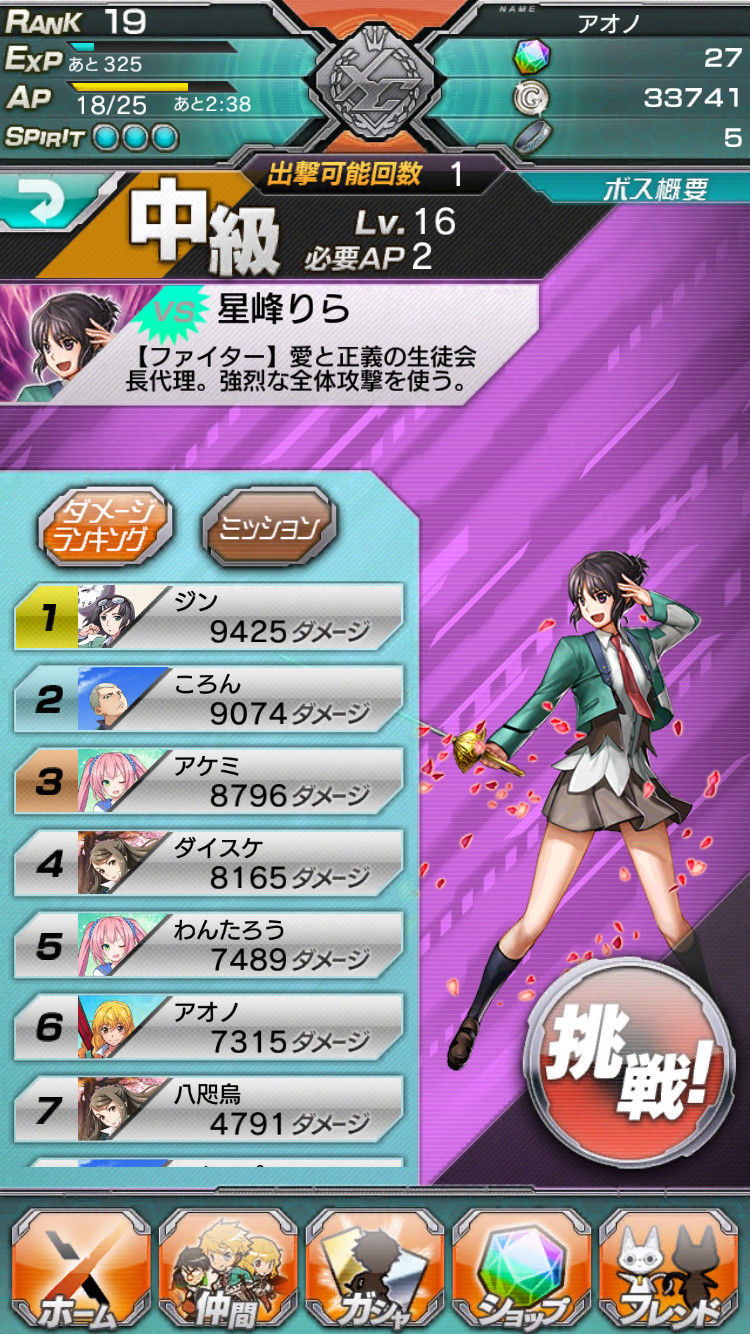Image resolution: width=750 pixels, height=1334 pixels.
Task: Open the ショップ shop
Action: click(x=522, y=1268)
